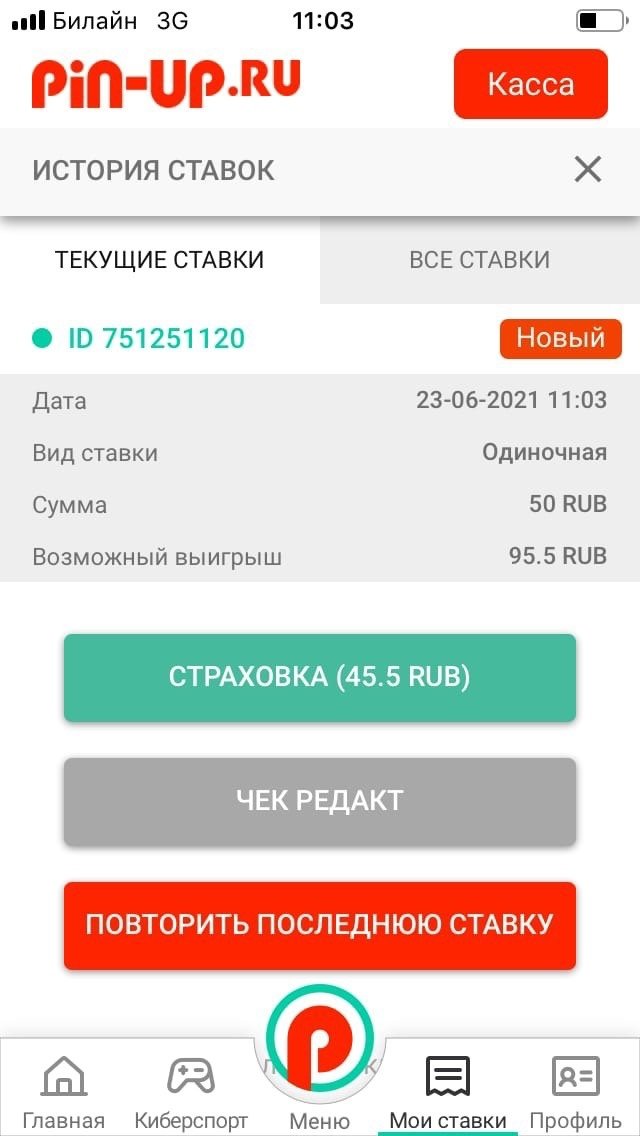640x1136 pixels.
Task: Switch to the Все ставки tab
Action: [479, 260]
